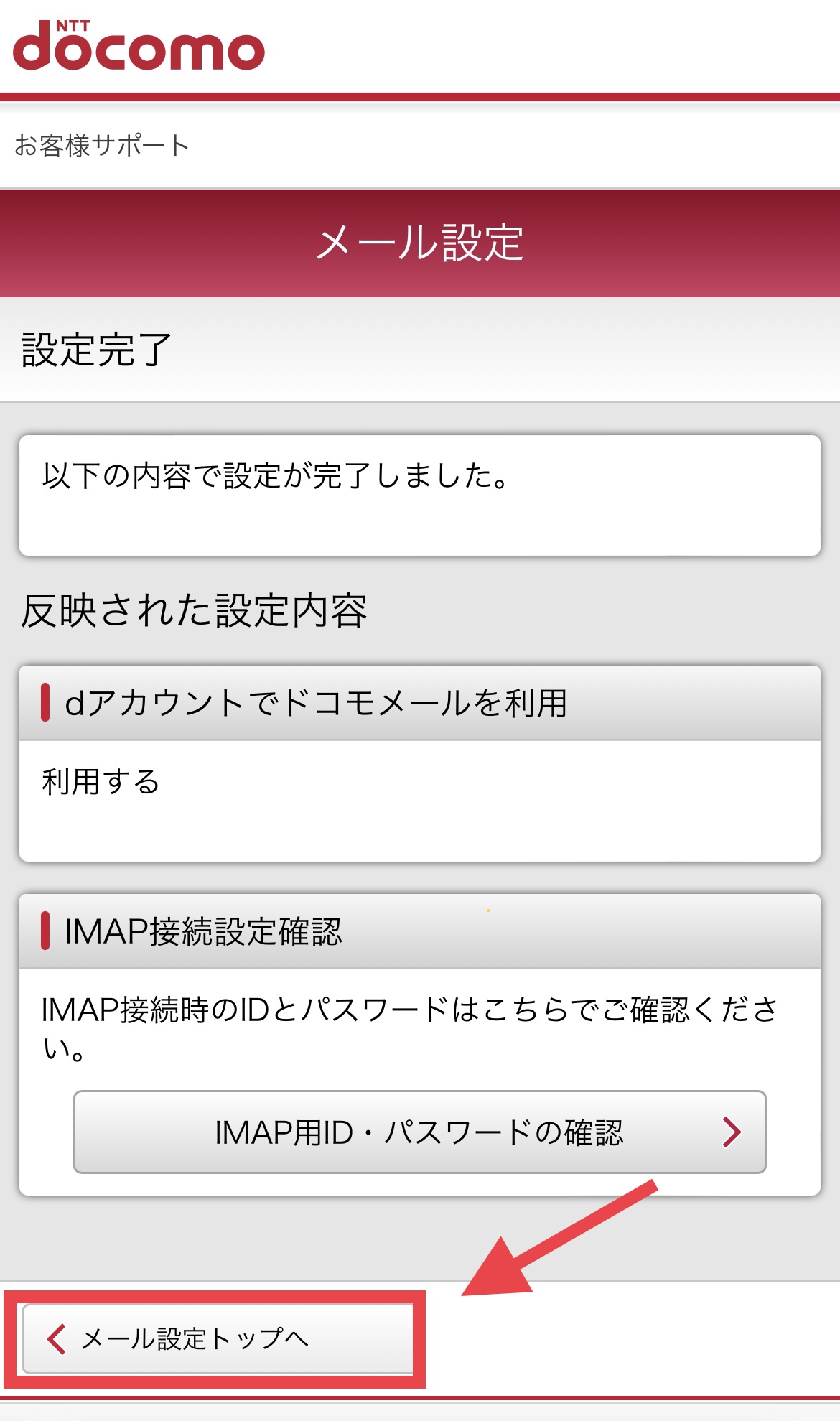This screenshot has height=1421, width=840.
Task: Open IMAP用ID・パスワードの確認
Action: coord(419,1132)
